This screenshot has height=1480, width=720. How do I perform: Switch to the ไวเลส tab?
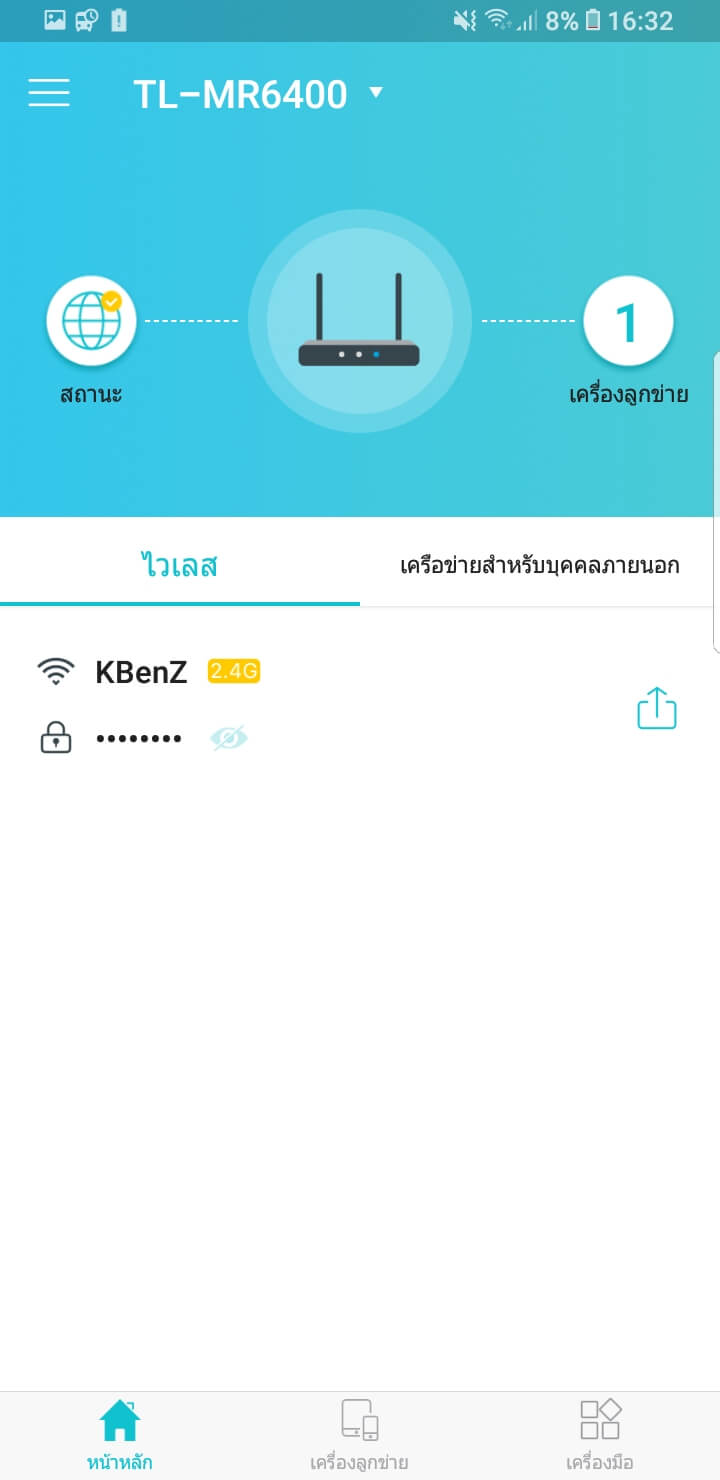coord(180,566)
